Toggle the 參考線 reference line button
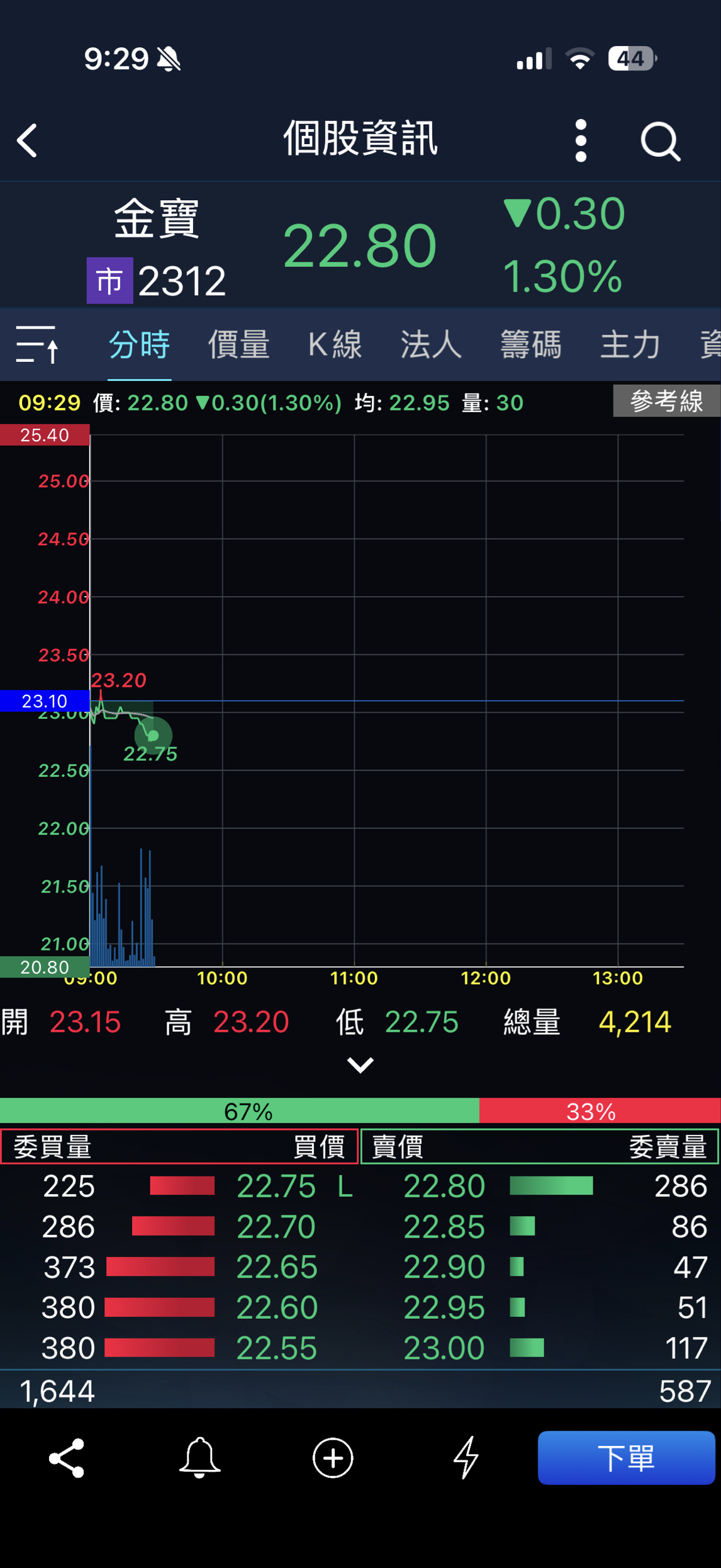Screen dimensions: 721x1568 point(666,401)
